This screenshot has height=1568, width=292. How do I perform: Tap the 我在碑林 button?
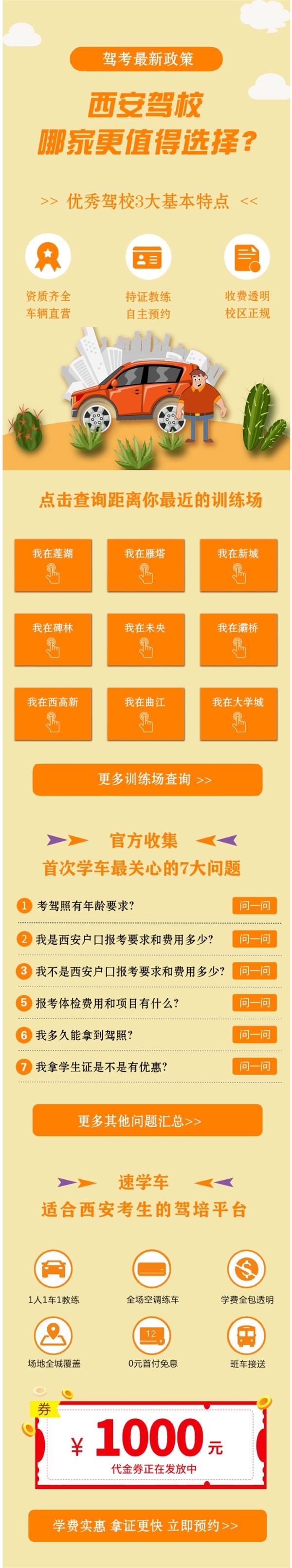(x=53, y=638)
